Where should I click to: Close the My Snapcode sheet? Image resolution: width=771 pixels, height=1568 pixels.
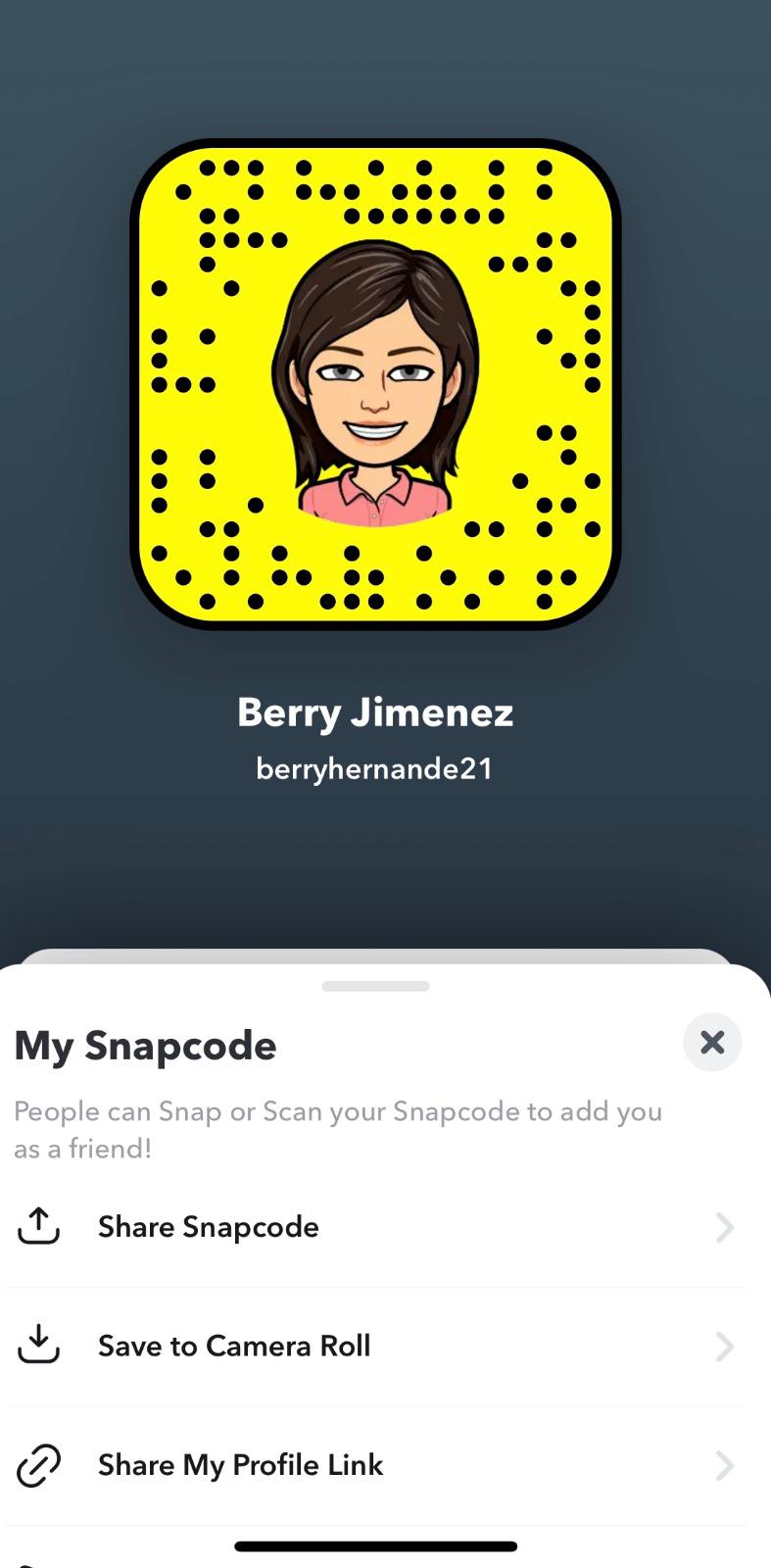712,1042
